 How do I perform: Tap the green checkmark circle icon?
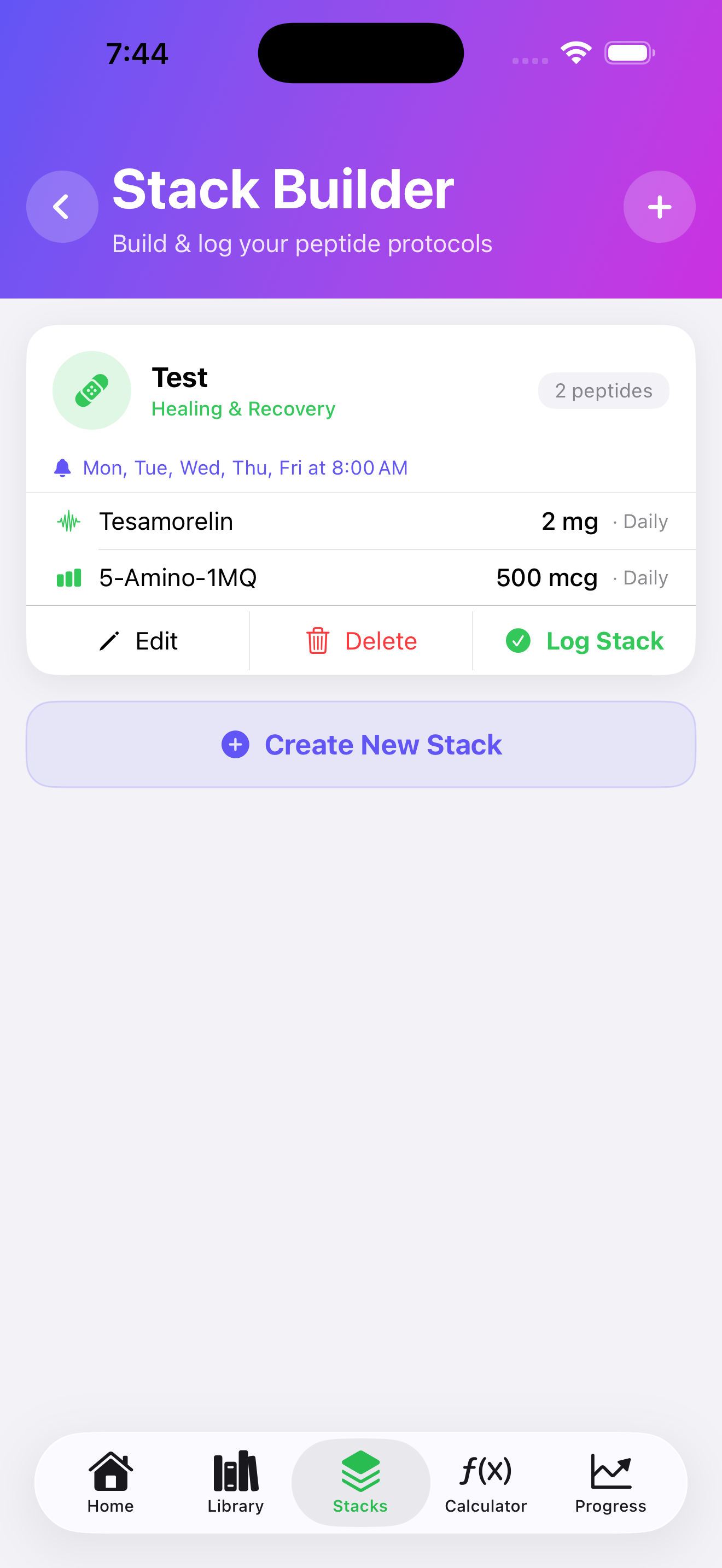click(x=517, y=640)
